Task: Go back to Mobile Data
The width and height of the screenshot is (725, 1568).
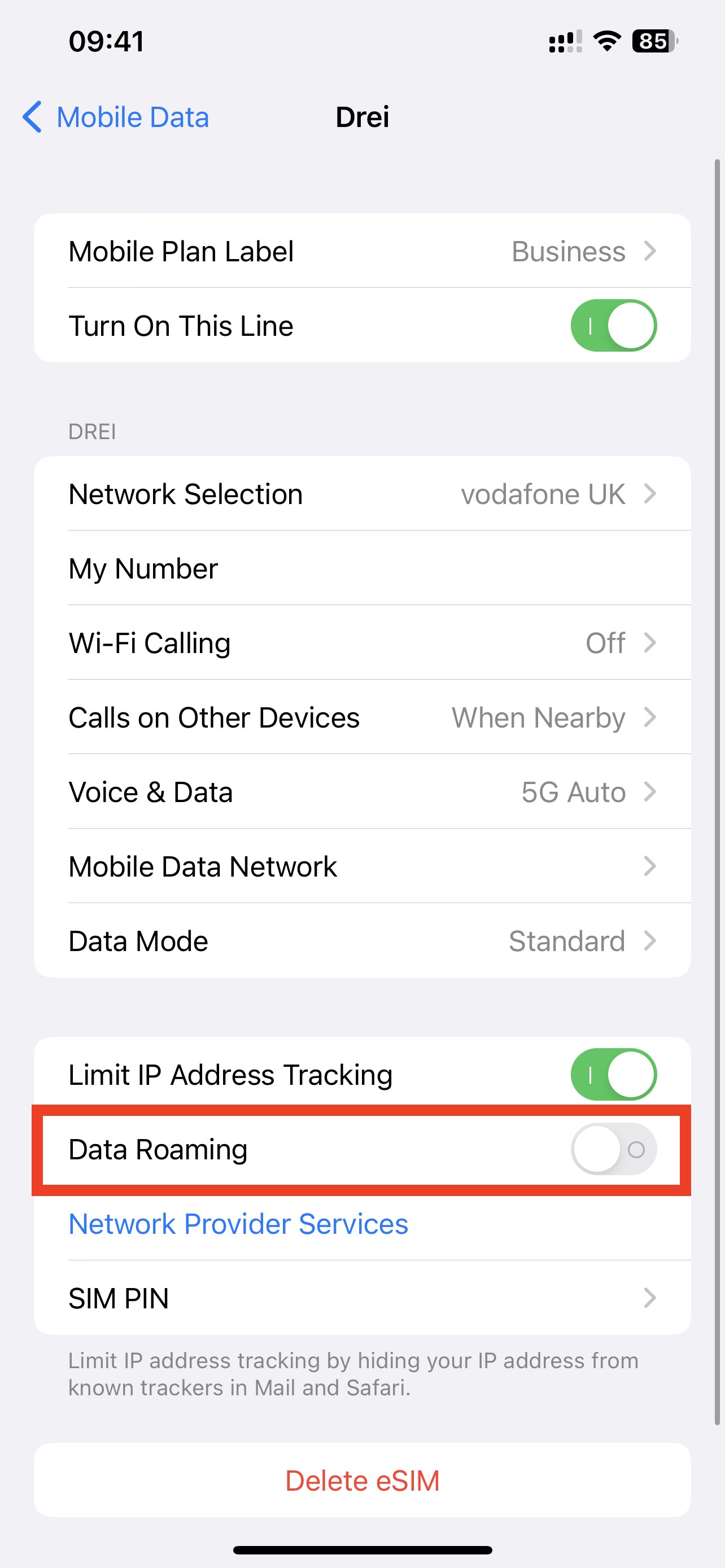Action: 116,117
